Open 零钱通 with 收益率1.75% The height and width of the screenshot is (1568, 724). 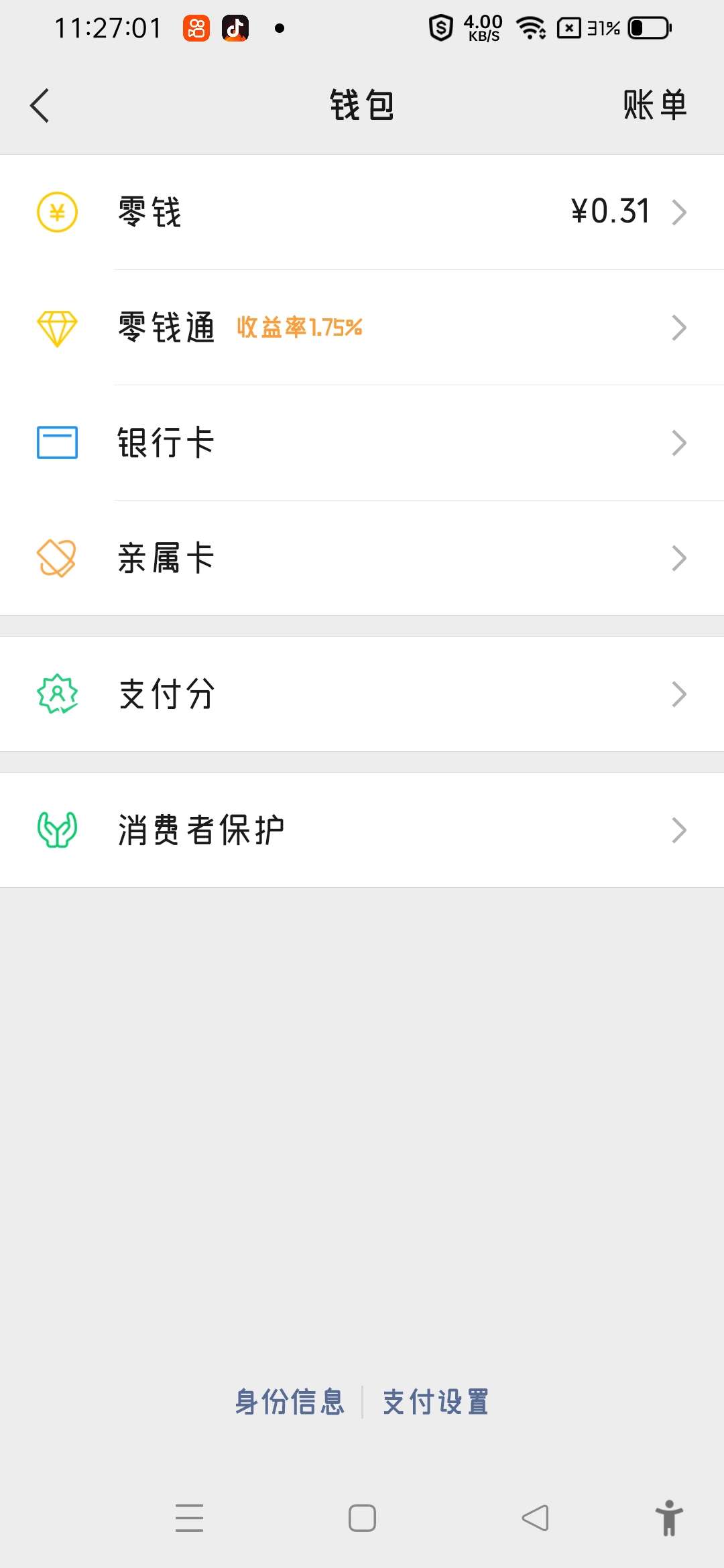coord(362,328)
